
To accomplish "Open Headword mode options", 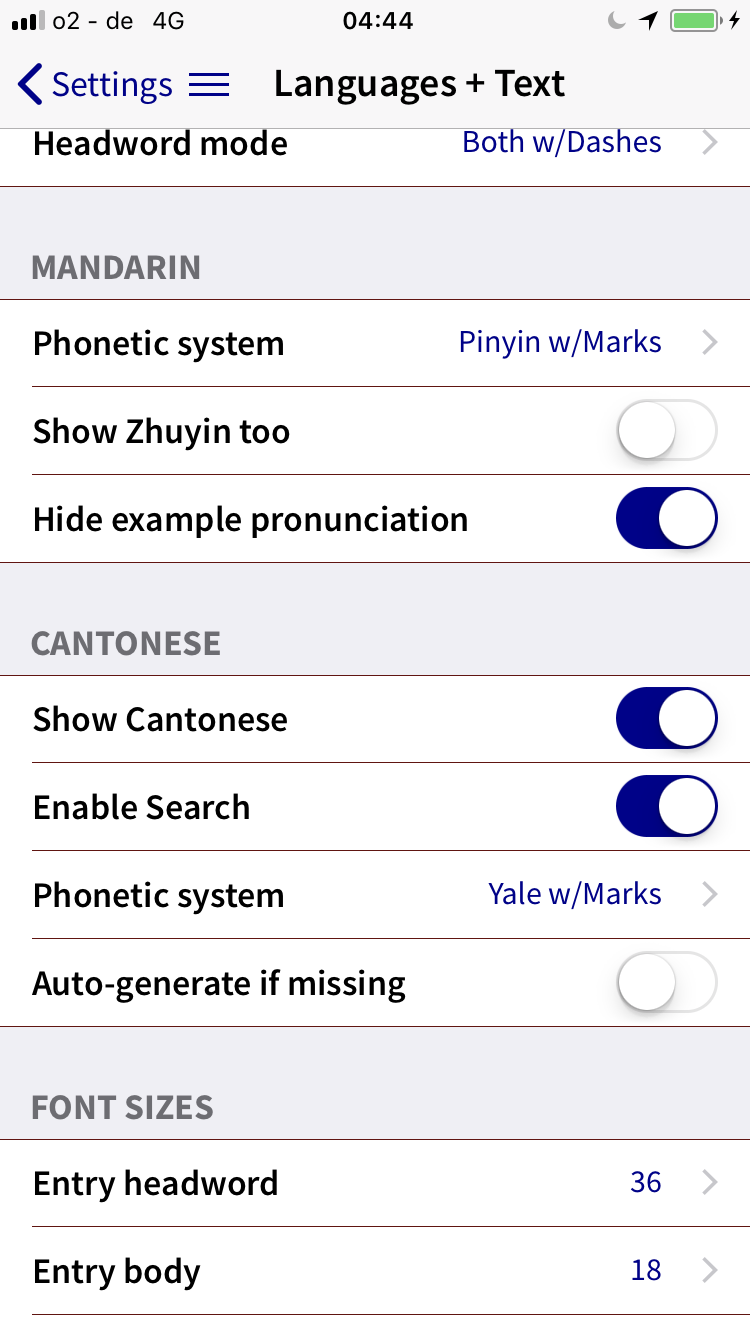I will point(375,143).
